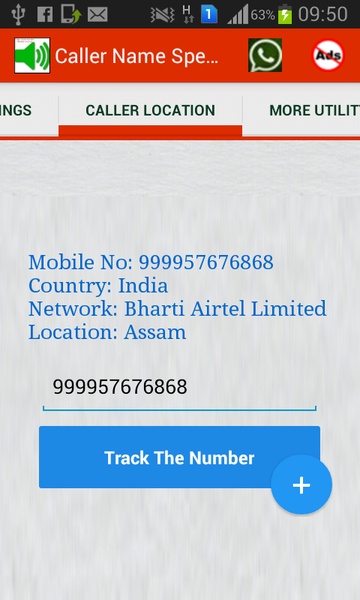Switch to the More Utilities tab
This screenshot has height=600, width=360.
[x=301, y=111]
